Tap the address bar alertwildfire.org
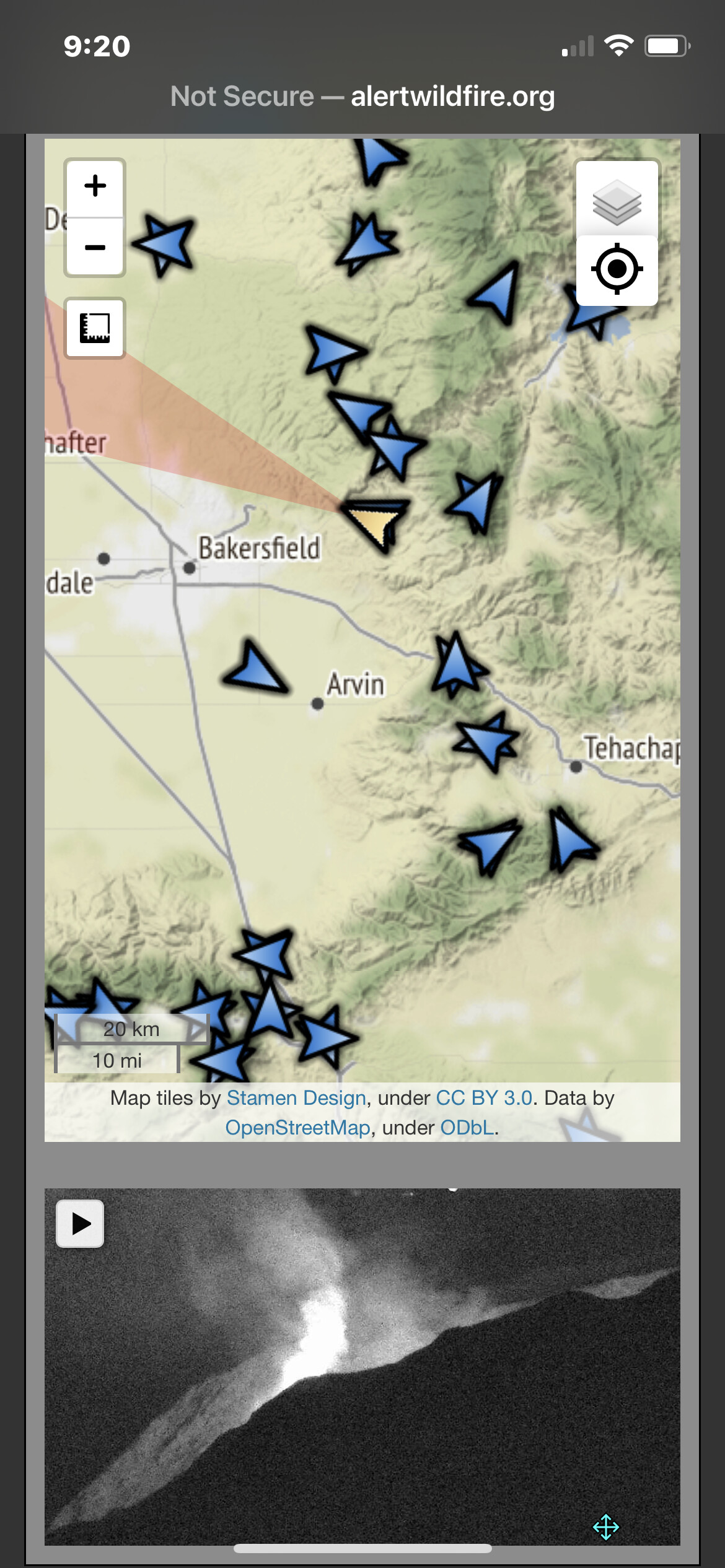The height and width of the screenshot is (1568, 725). point(362,97)
